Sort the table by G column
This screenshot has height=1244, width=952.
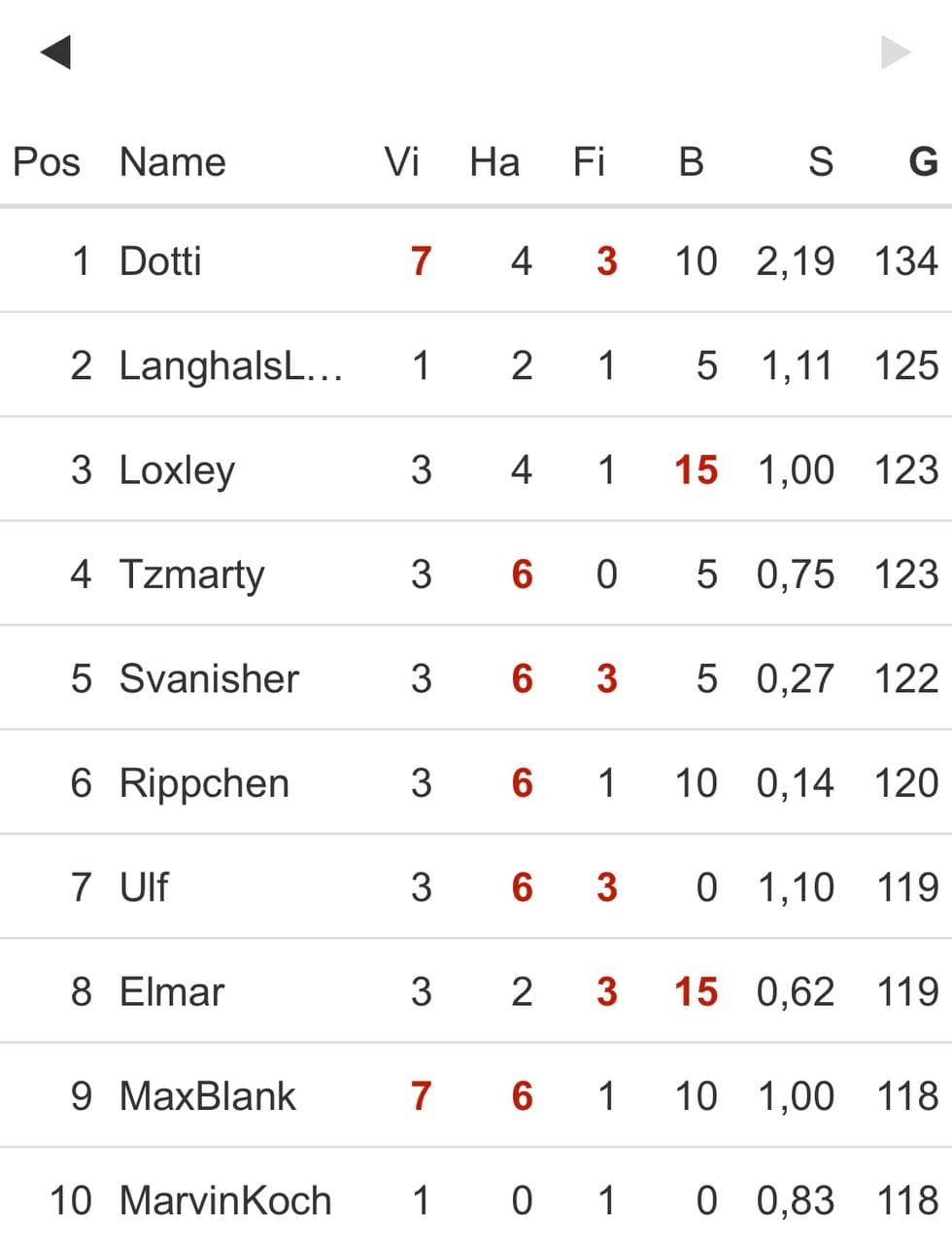(x=922, y=161)
